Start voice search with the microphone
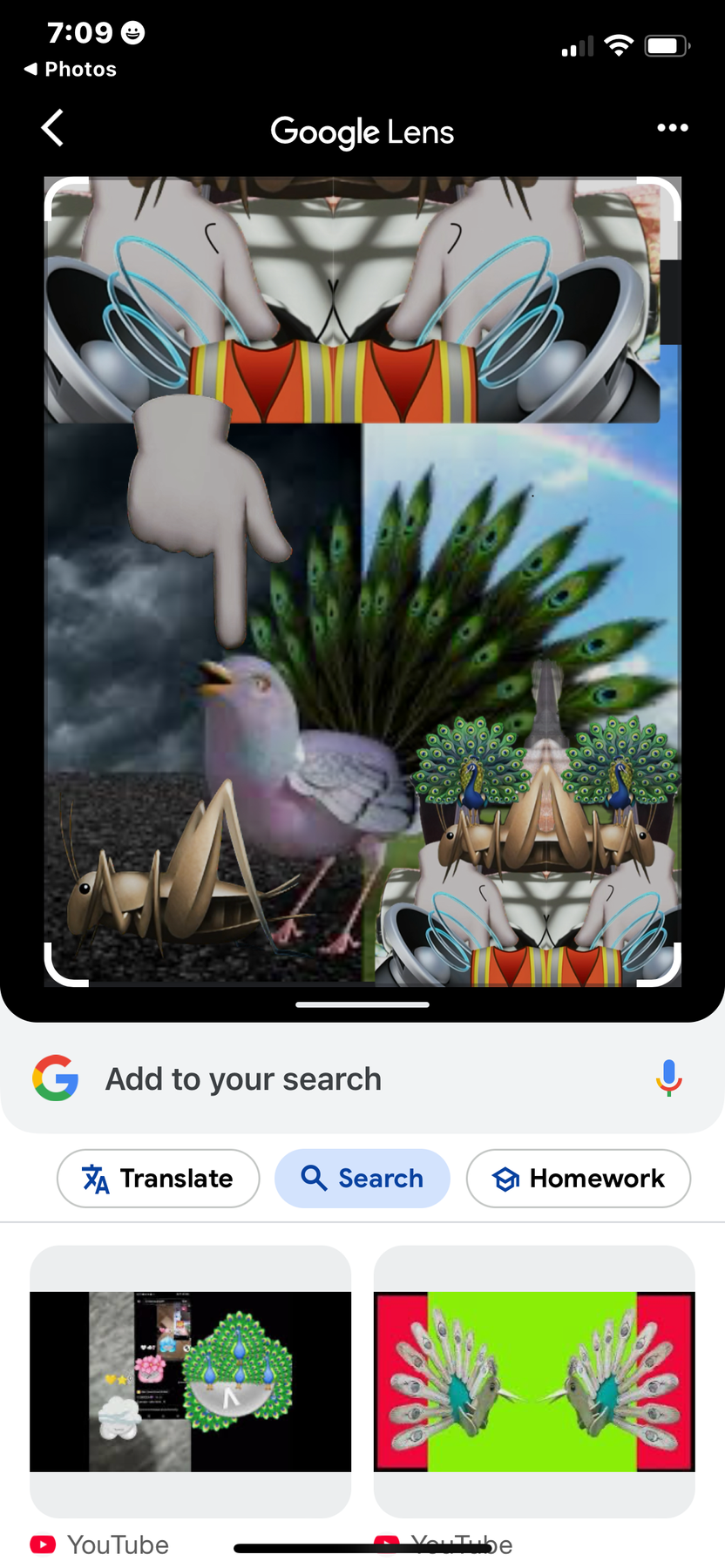This screenshot has height=1568, width=725. (x=668, y=1078)
